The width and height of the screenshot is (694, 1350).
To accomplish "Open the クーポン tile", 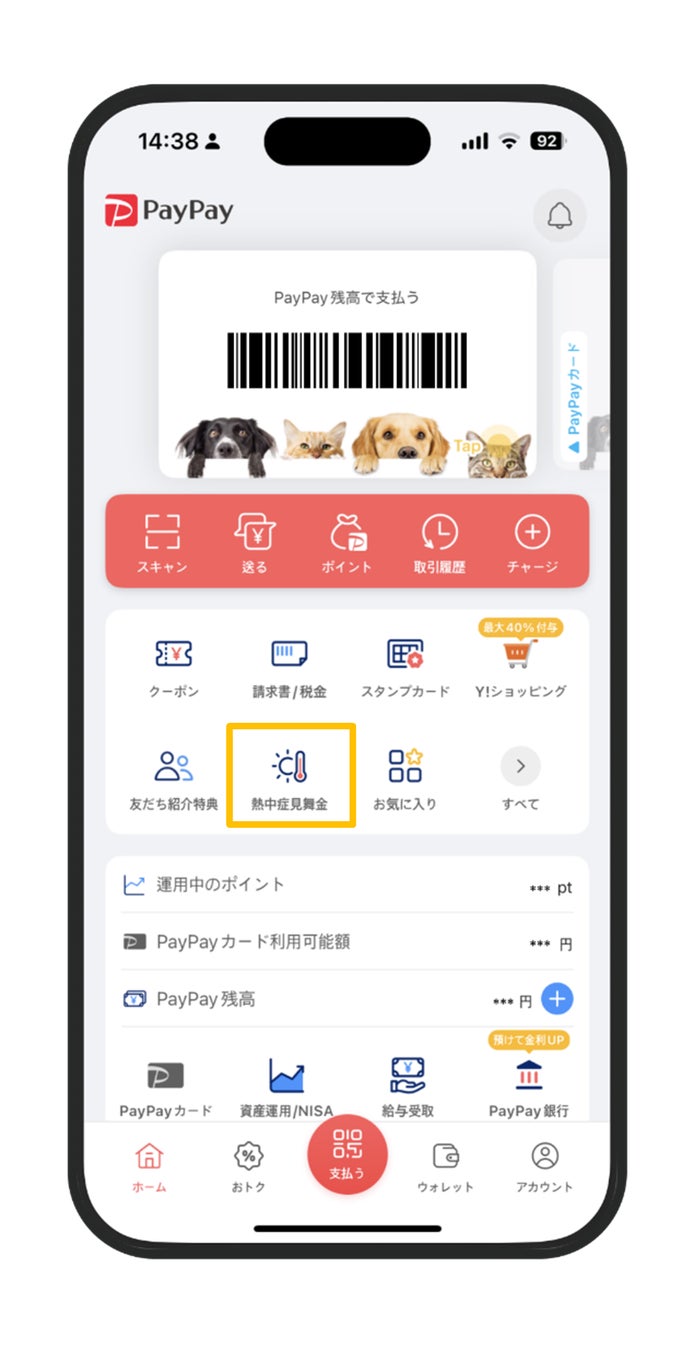I will (x=174, y=667).
